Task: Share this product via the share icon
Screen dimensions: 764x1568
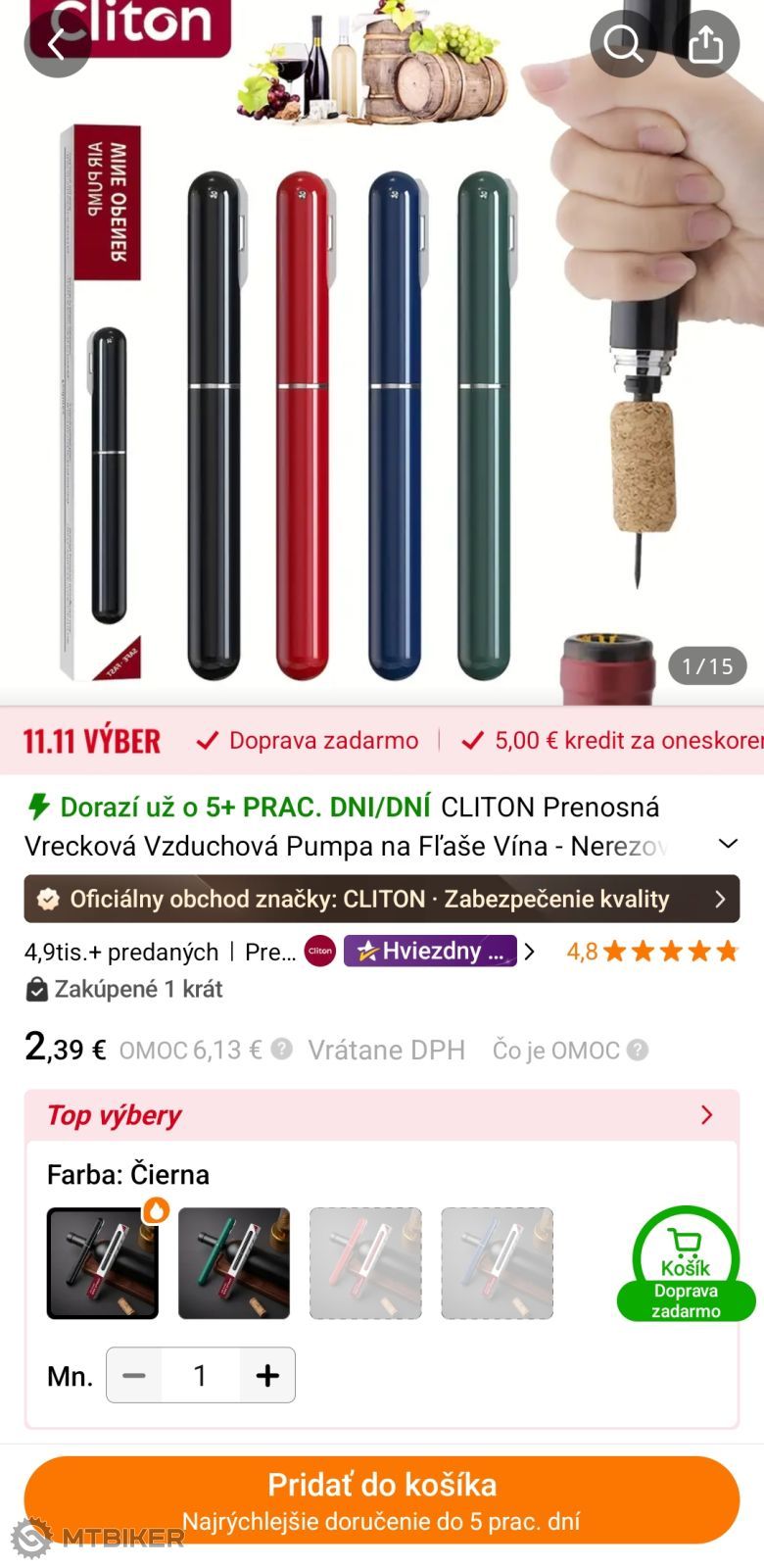Action: (x=707, y=44)
